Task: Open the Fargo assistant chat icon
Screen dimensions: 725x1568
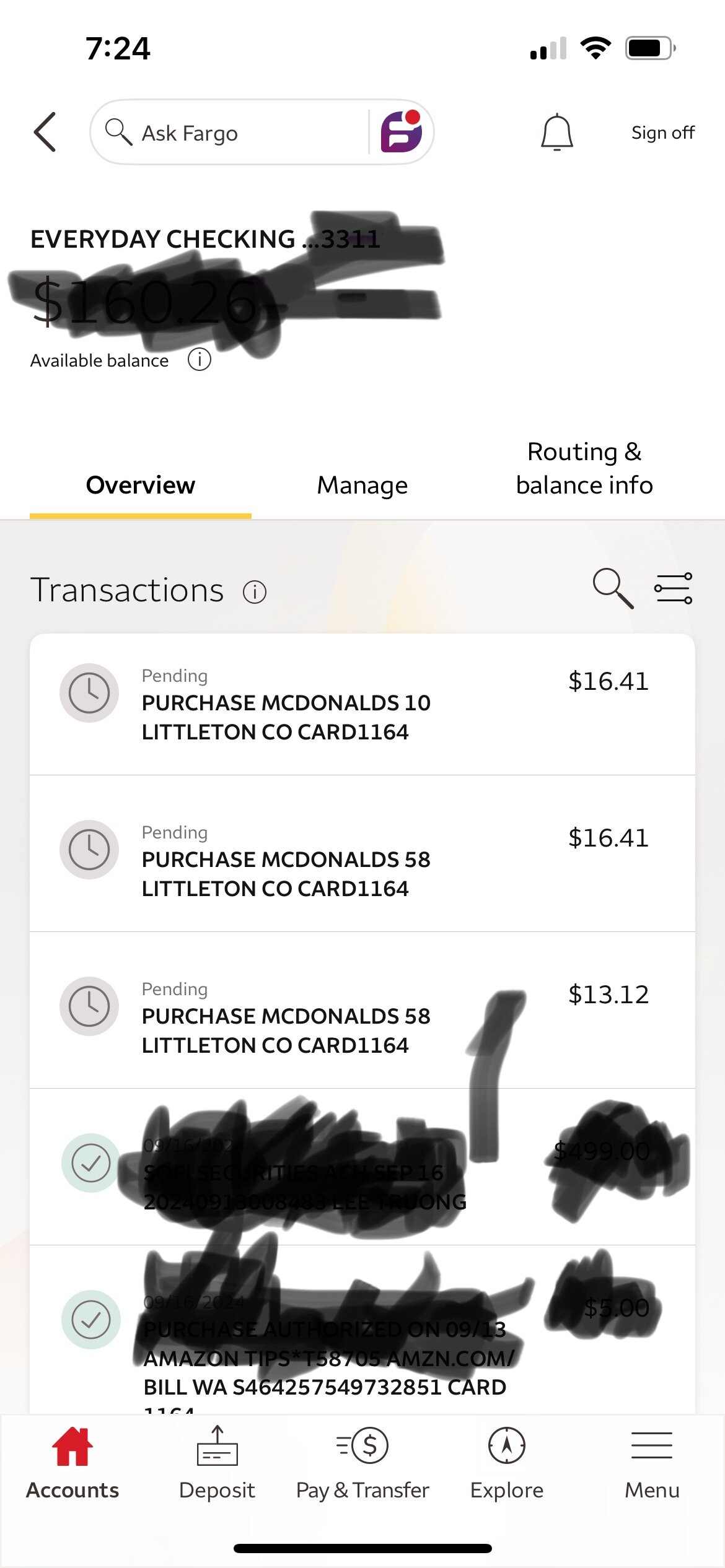Action: 402,131
